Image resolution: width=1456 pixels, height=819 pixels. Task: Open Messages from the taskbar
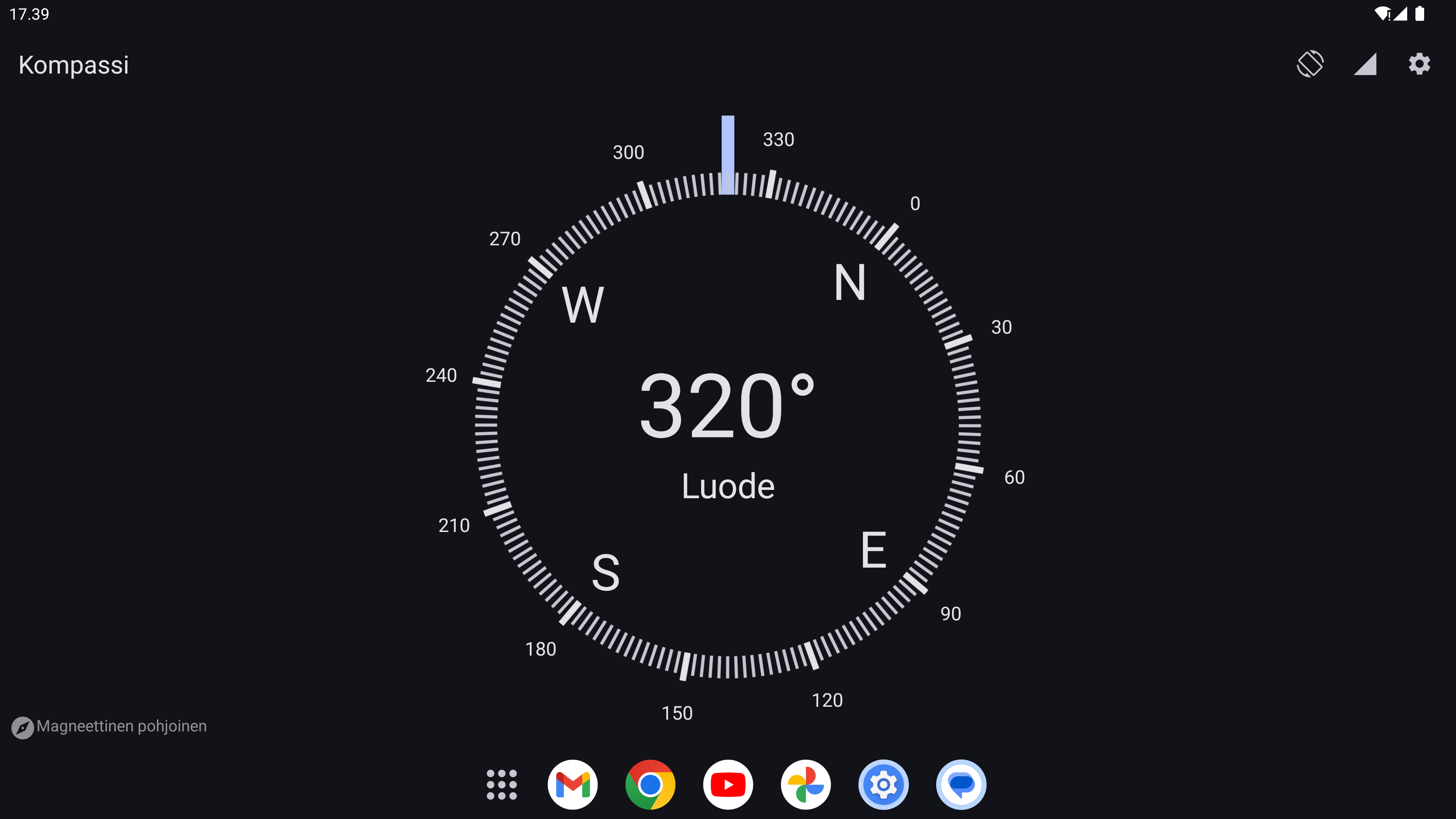pyautogui.click(x=961, y=784)
